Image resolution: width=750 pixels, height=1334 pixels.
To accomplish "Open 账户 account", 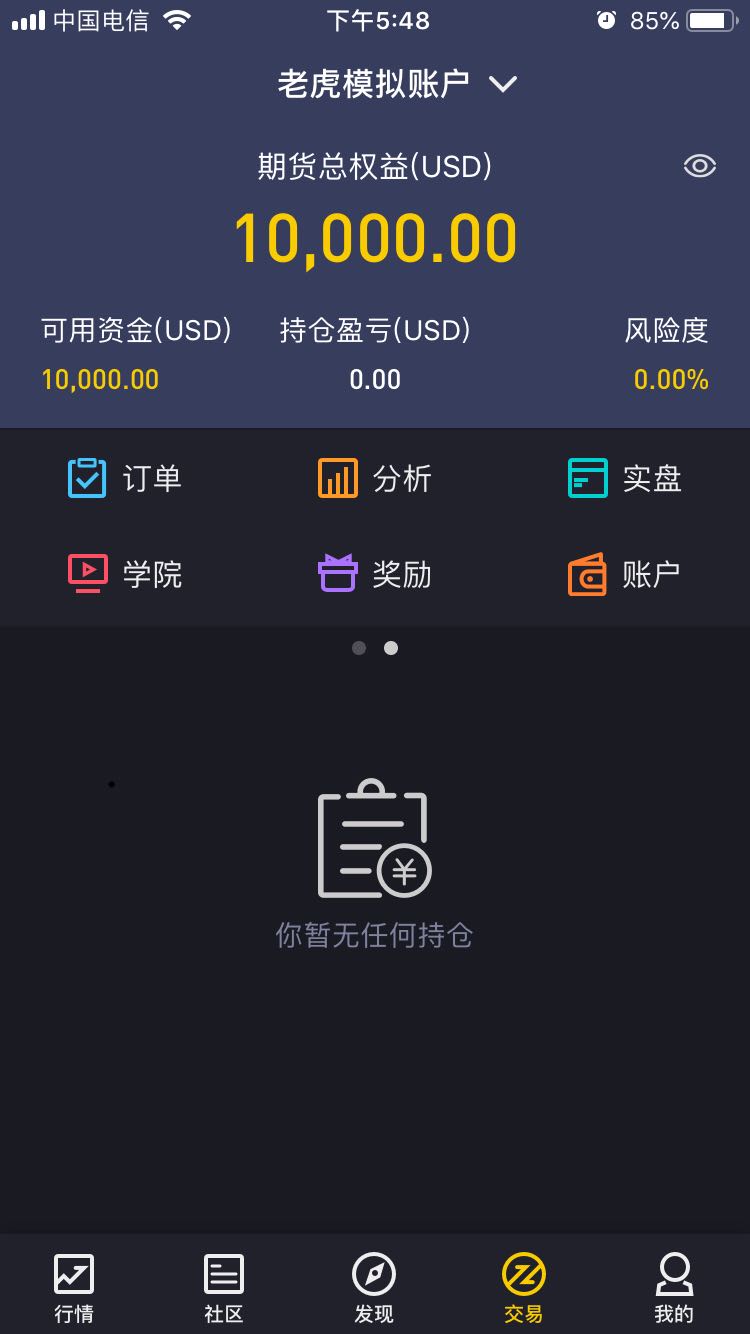I will pos(625,574).
